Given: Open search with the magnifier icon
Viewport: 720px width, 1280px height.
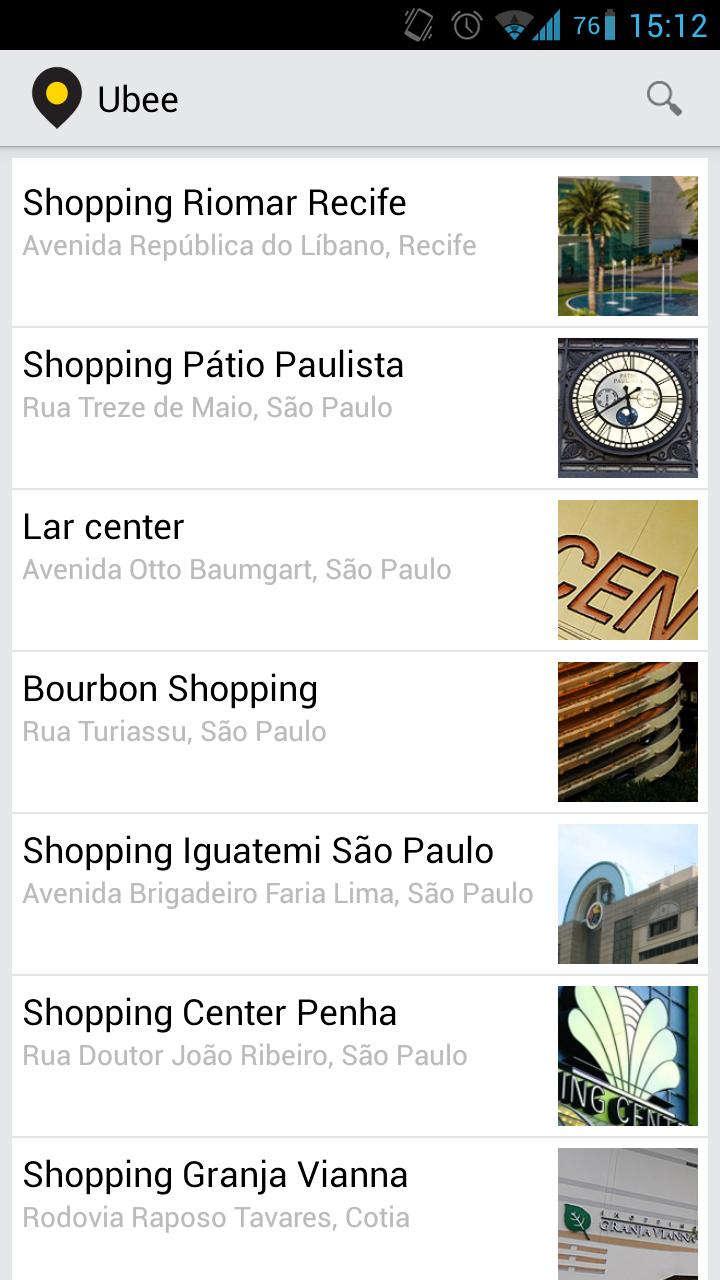Looking at the screenshot, I should (665, 98).
